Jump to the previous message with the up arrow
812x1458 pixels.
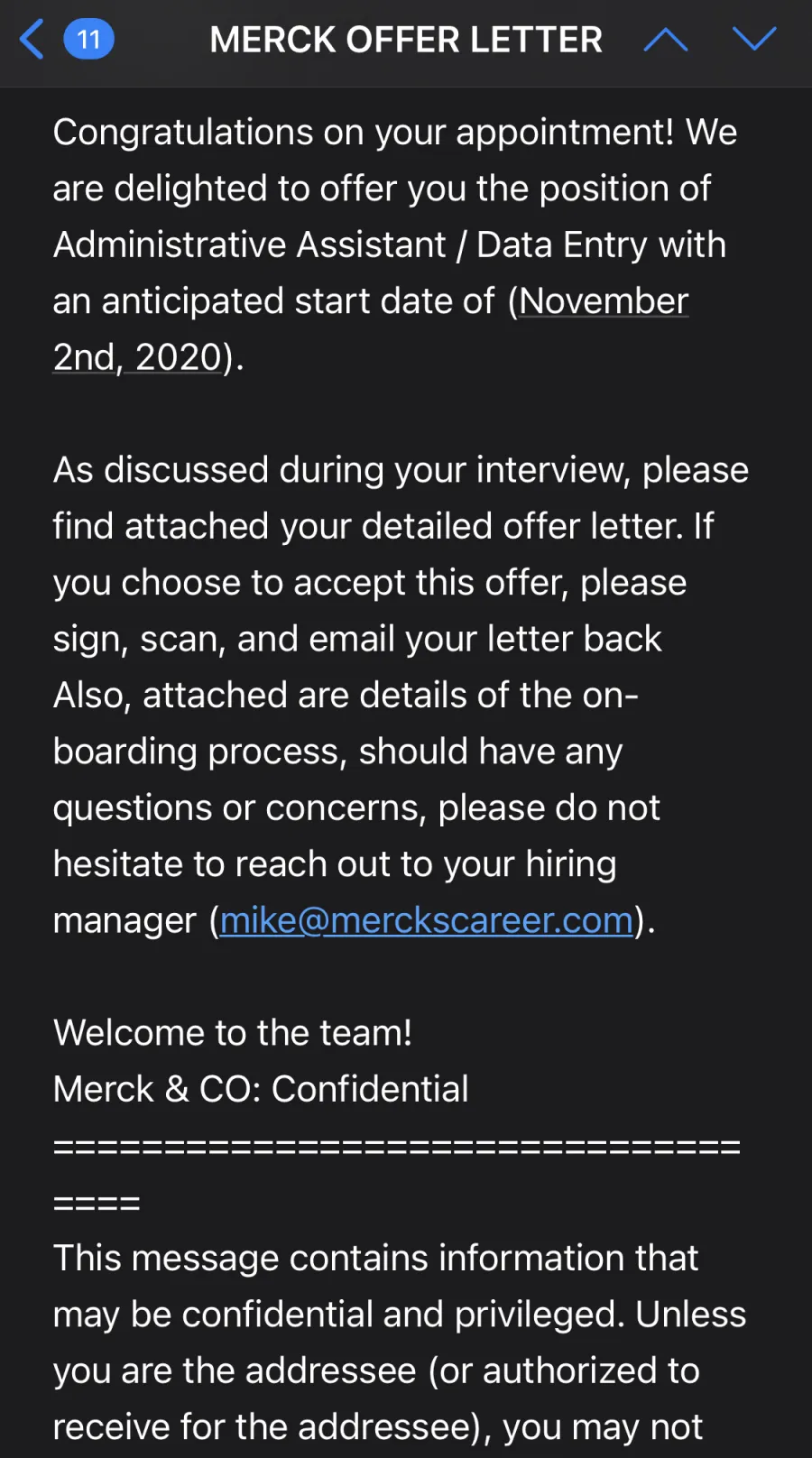[666, 40]
